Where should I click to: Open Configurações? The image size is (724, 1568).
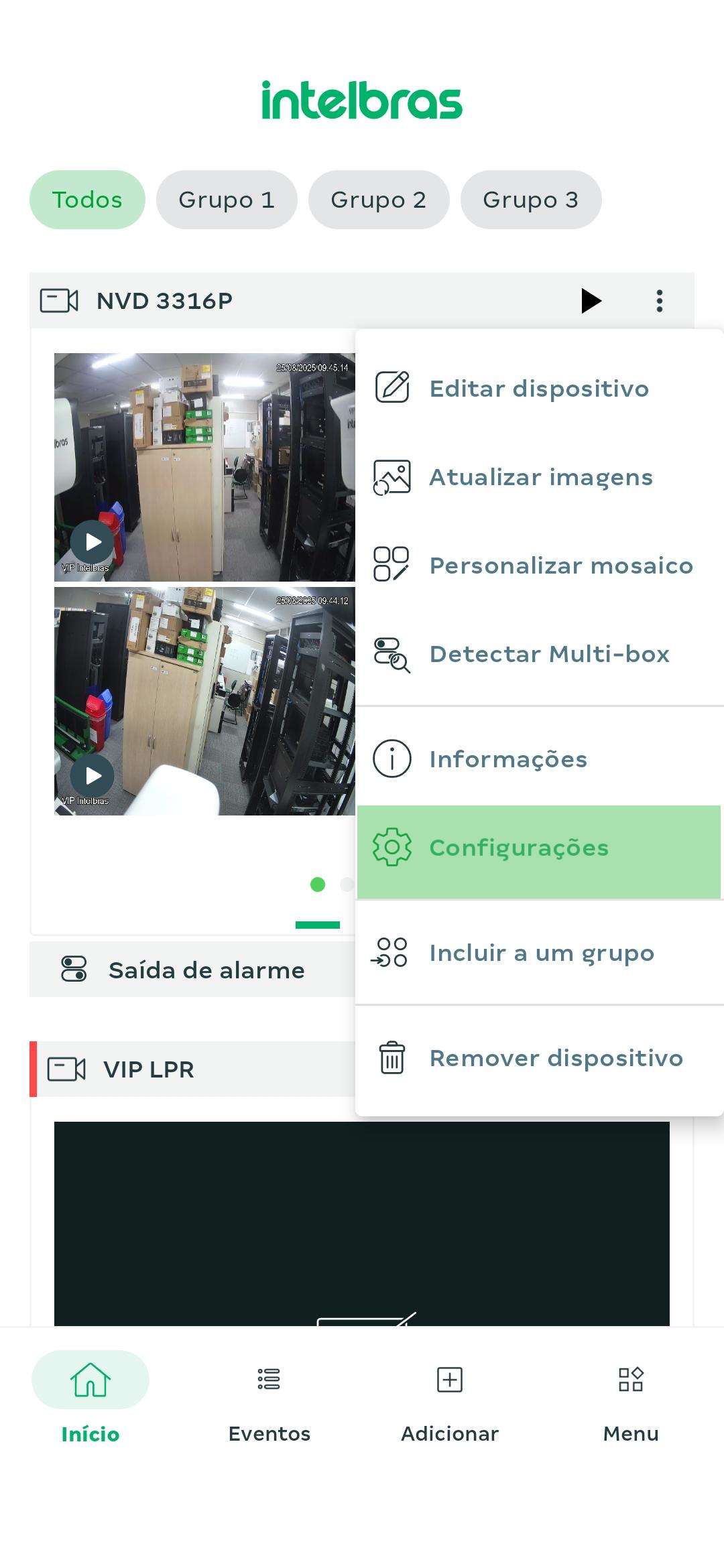(x=518, y=848)
